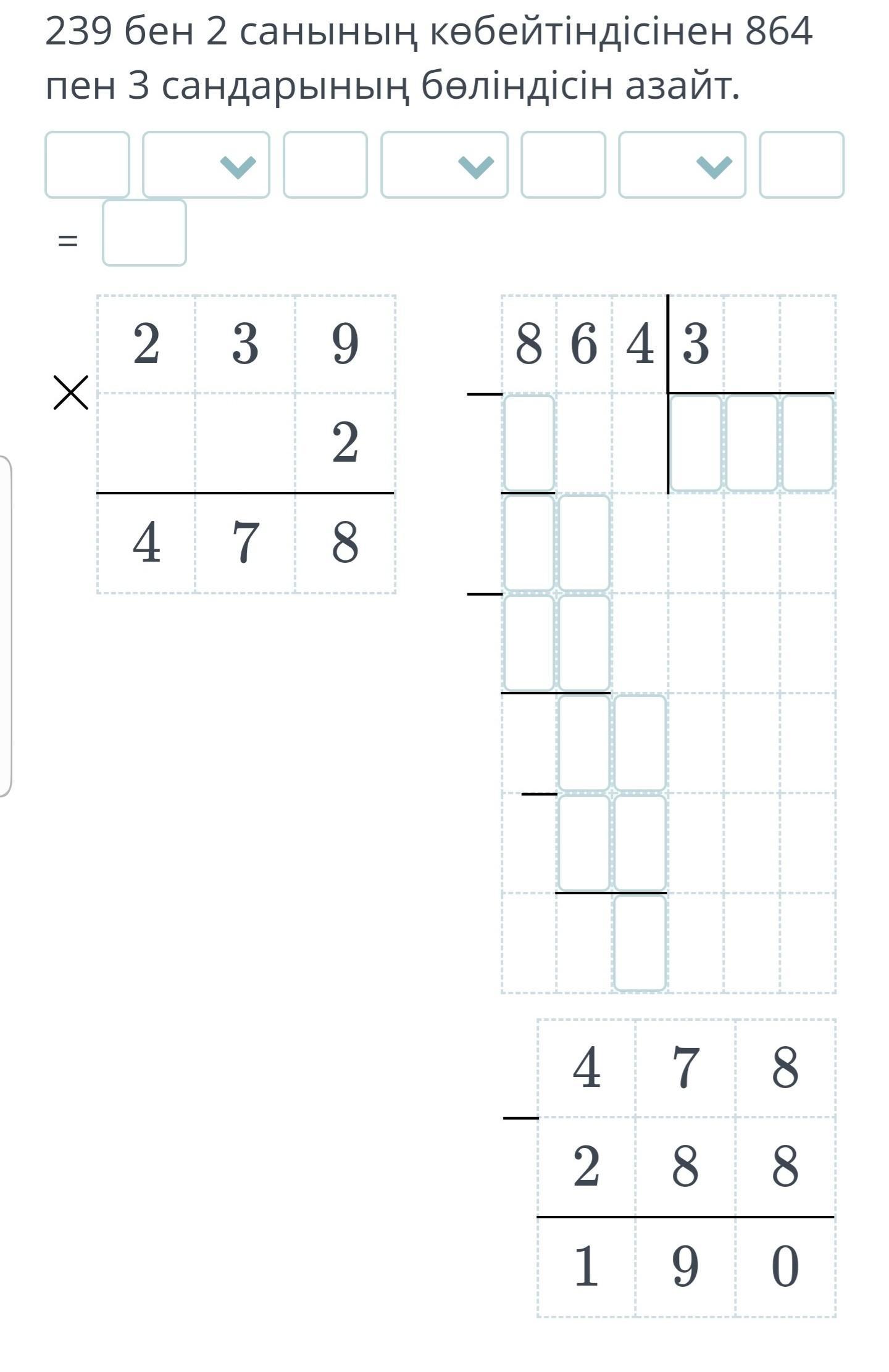Expand the third operator dropdown in the expression

682,165
